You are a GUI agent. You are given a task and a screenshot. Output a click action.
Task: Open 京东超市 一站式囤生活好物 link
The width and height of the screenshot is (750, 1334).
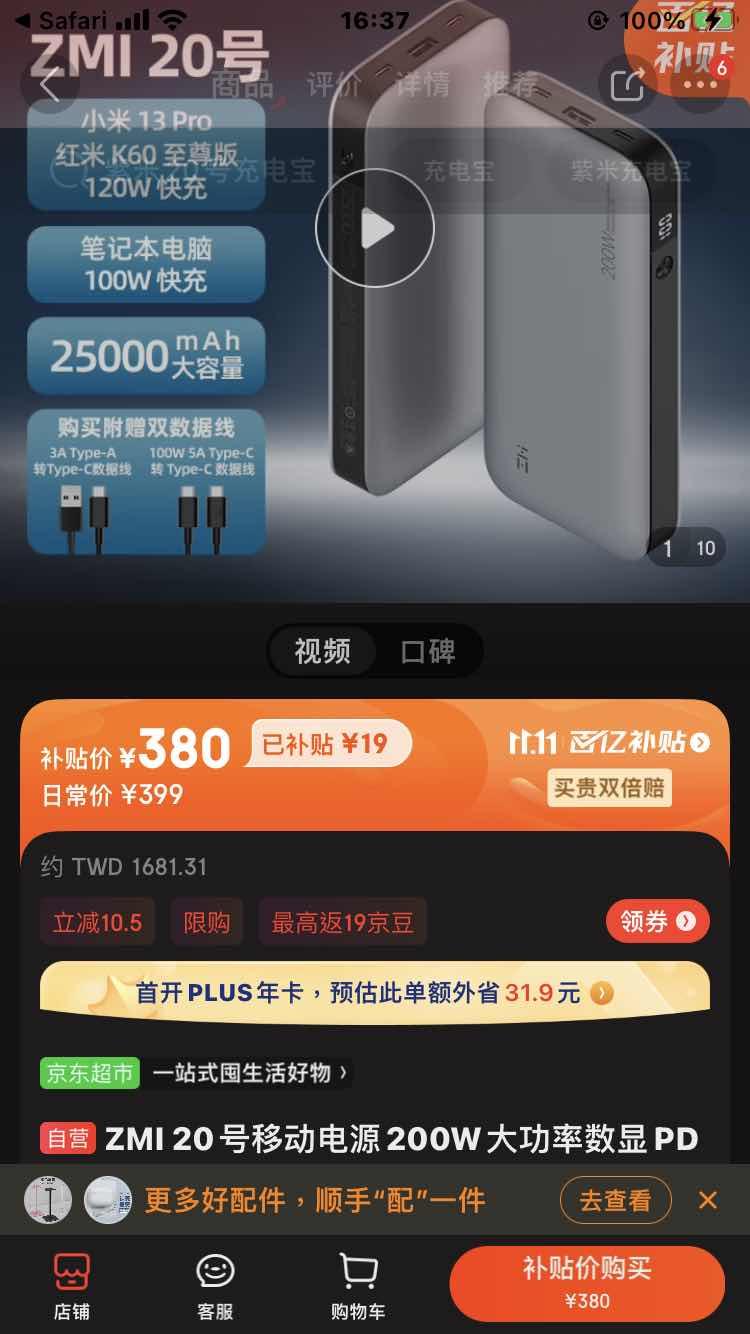pos(198,1074)
